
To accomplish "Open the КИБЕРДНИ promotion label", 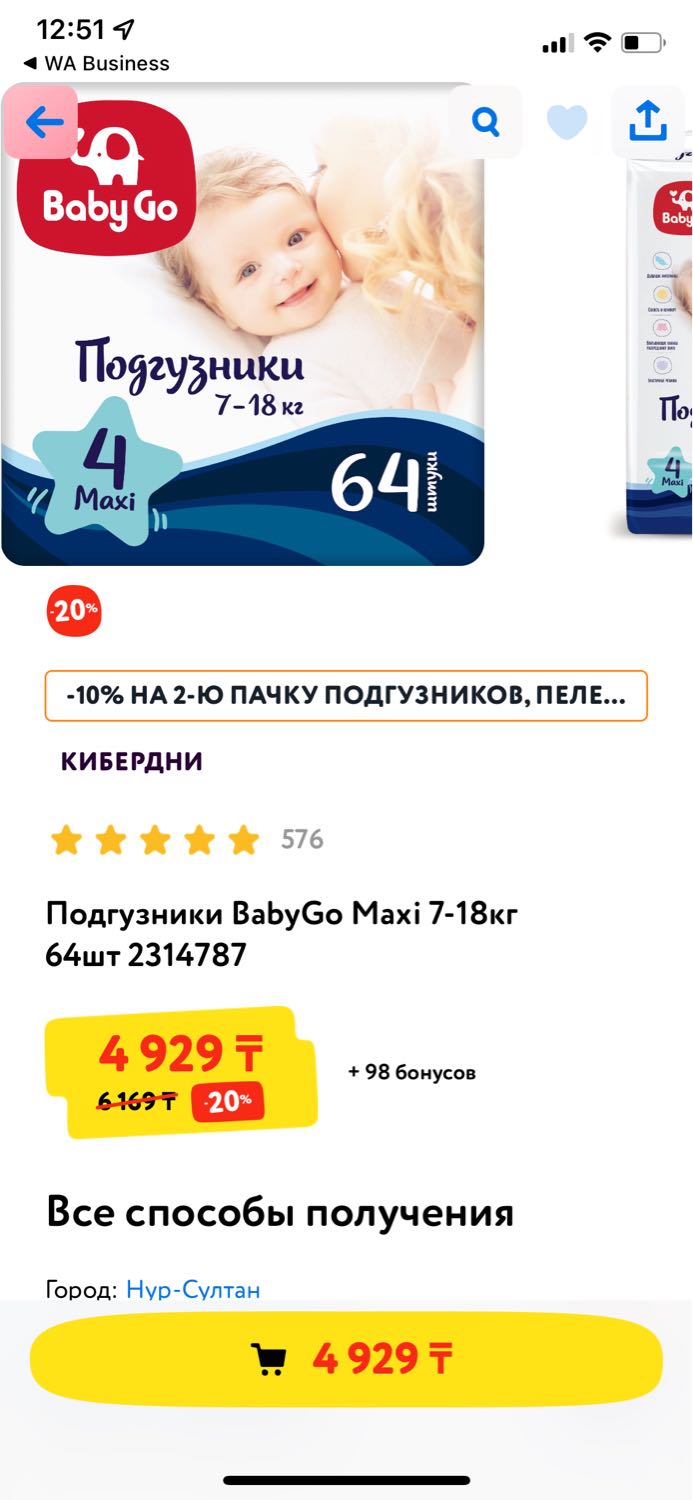I will pos(132,761).
